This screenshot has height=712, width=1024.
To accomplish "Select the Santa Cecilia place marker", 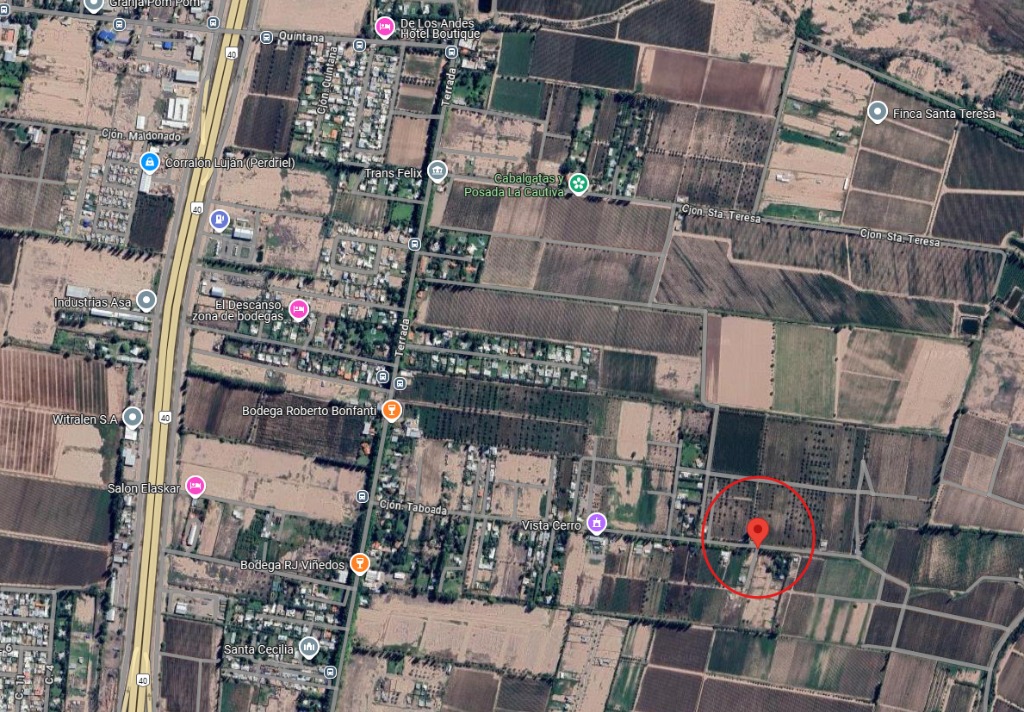I will pyautogui.click(x=308, y=648).
